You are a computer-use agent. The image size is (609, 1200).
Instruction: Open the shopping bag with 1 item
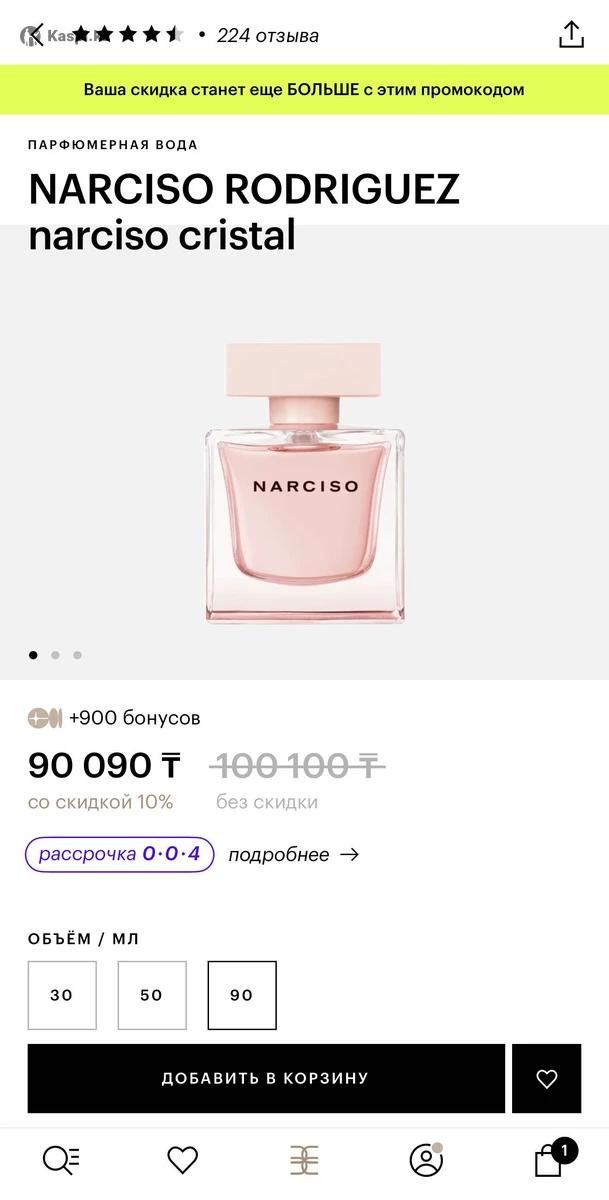pyautogui.click(x=549, y=1160)
